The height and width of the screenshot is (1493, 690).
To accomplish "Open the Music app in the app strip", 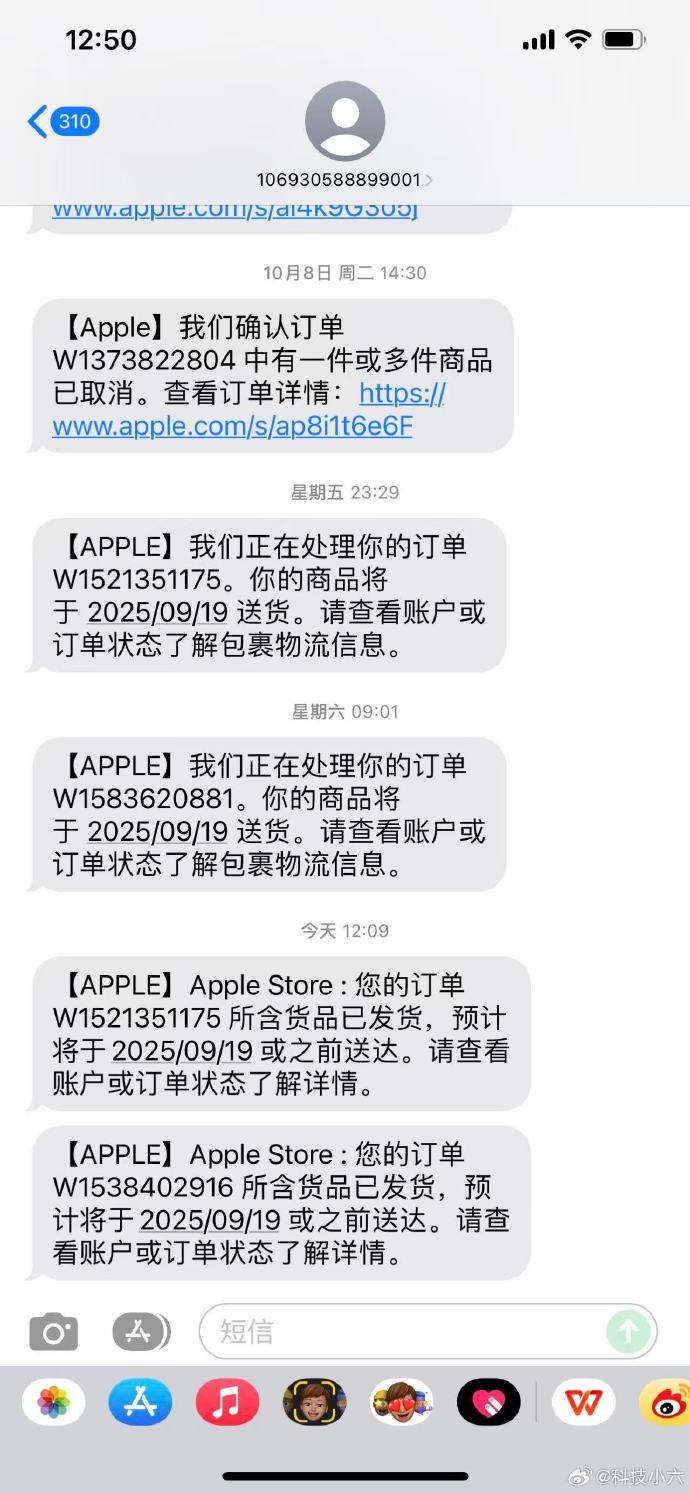I will pyautogui.click(x=227, y=1402).
